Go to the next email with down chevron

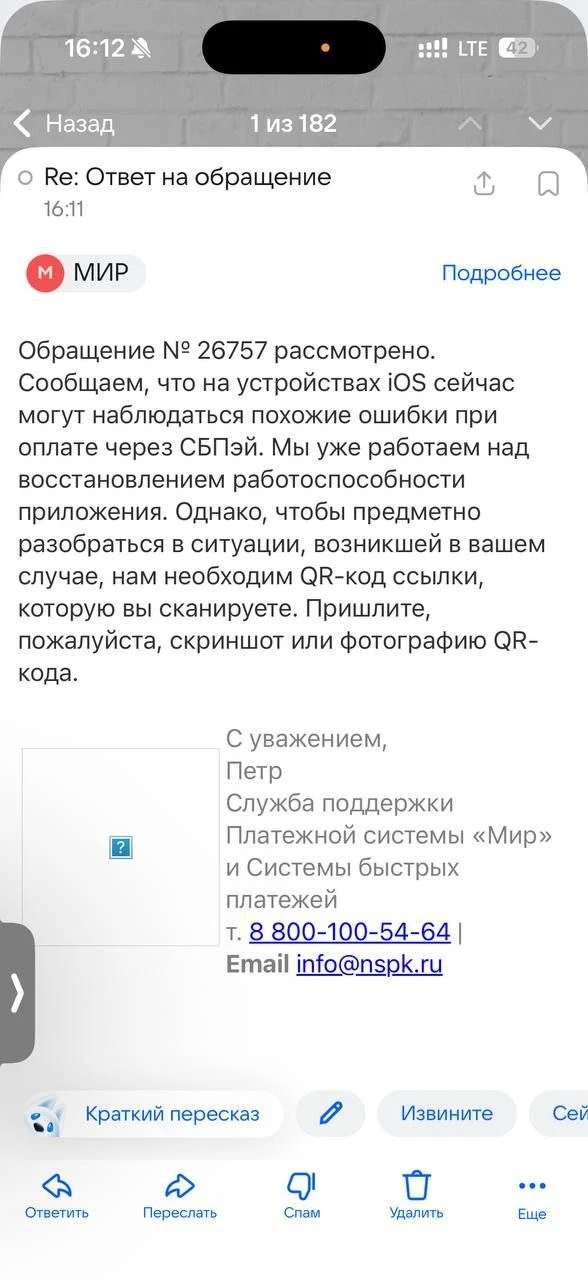click(540, 124)
